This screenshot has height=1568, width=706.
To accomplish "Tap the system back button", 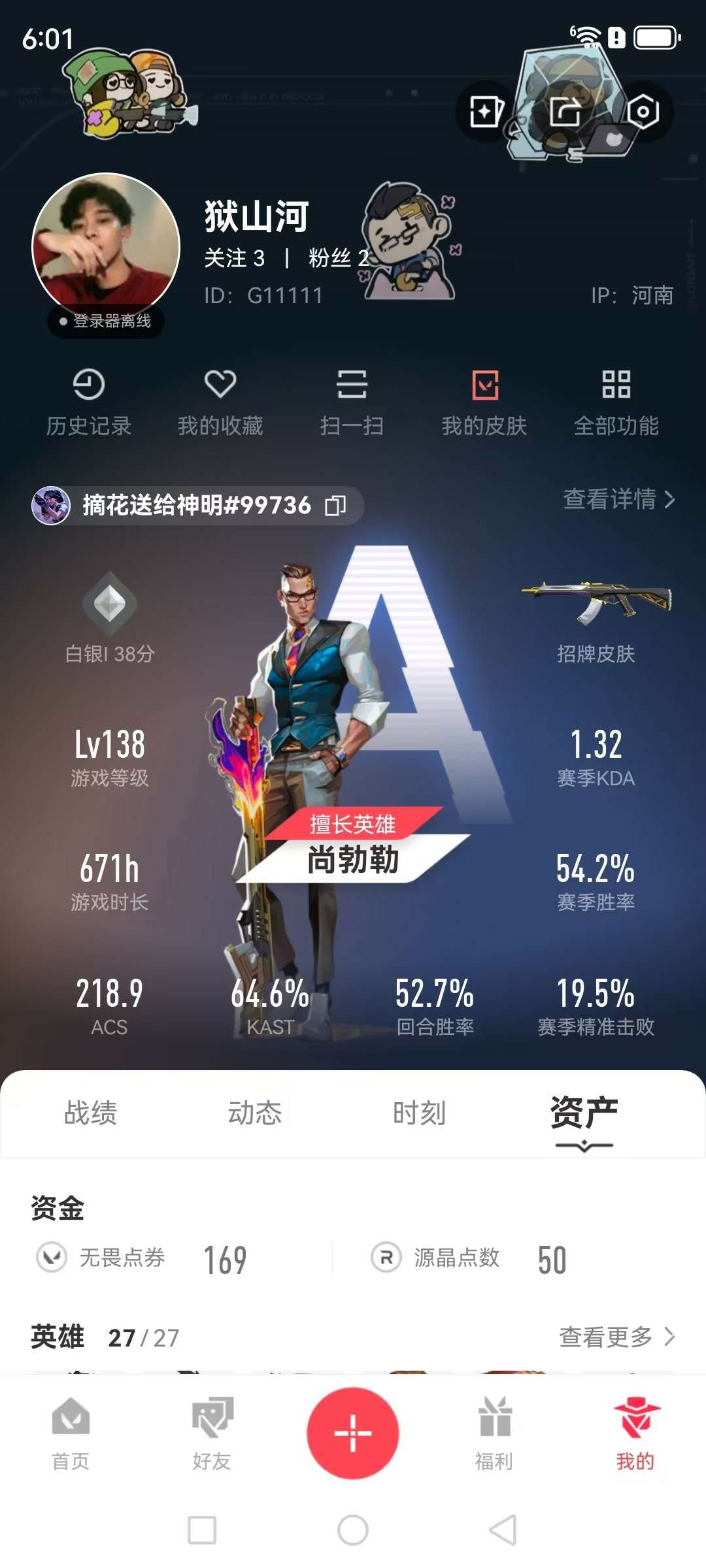I will 503,1530.
